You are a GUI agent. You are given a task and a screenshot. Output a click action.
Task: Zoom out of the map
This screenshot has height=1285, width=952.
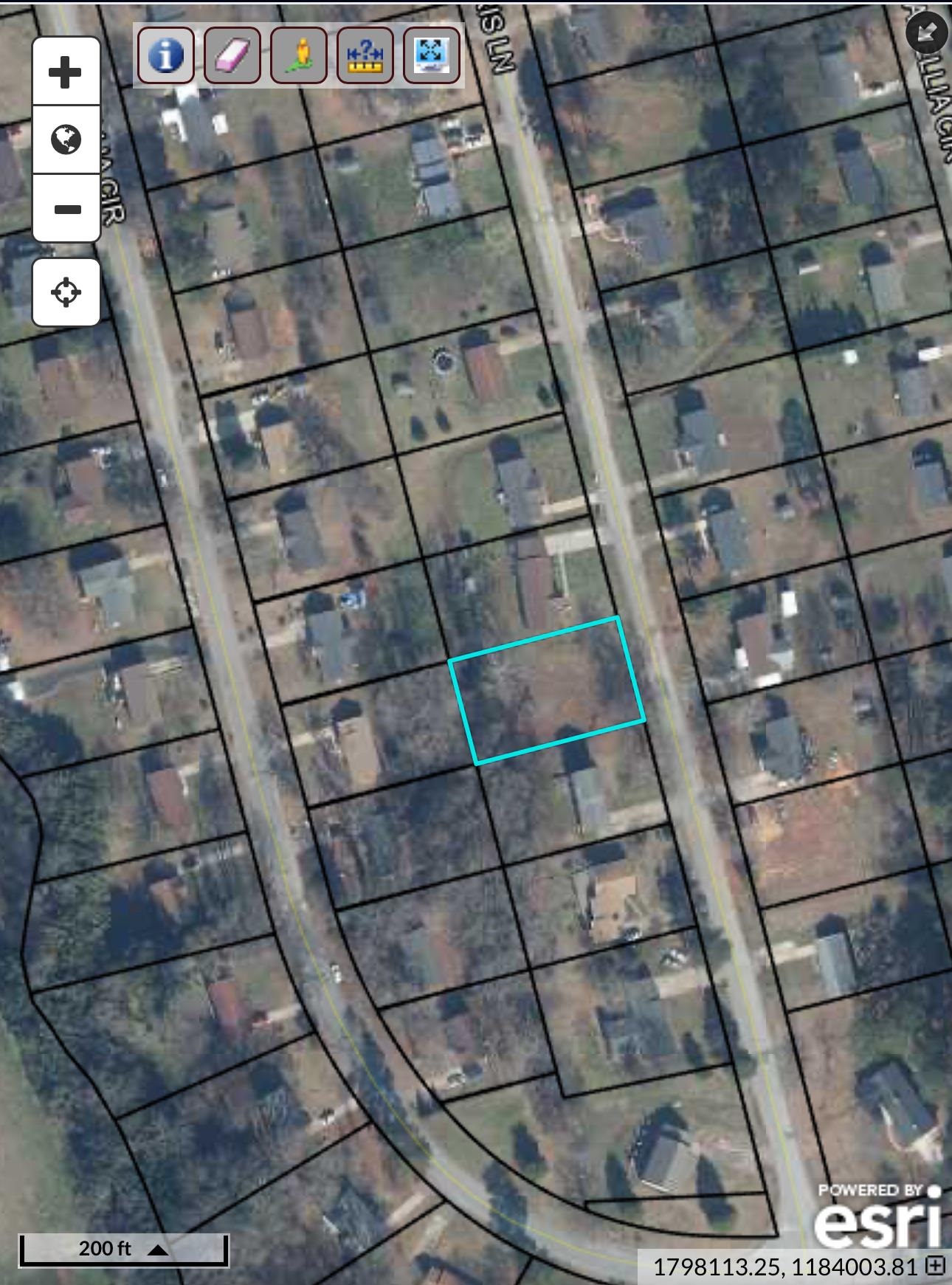tap(66, 209)
